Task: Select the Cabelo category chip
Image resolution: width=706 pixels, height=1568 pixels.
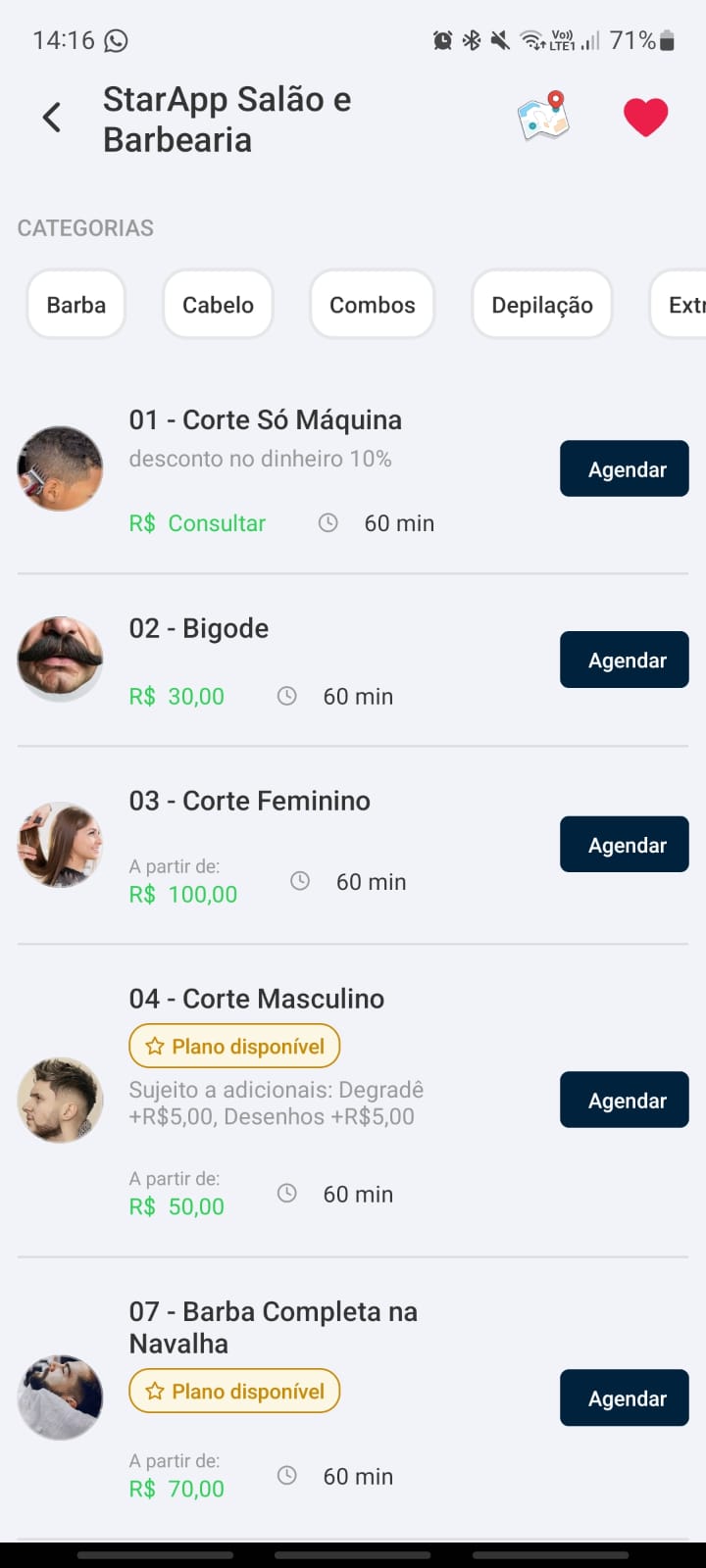Action: (218, 305)
